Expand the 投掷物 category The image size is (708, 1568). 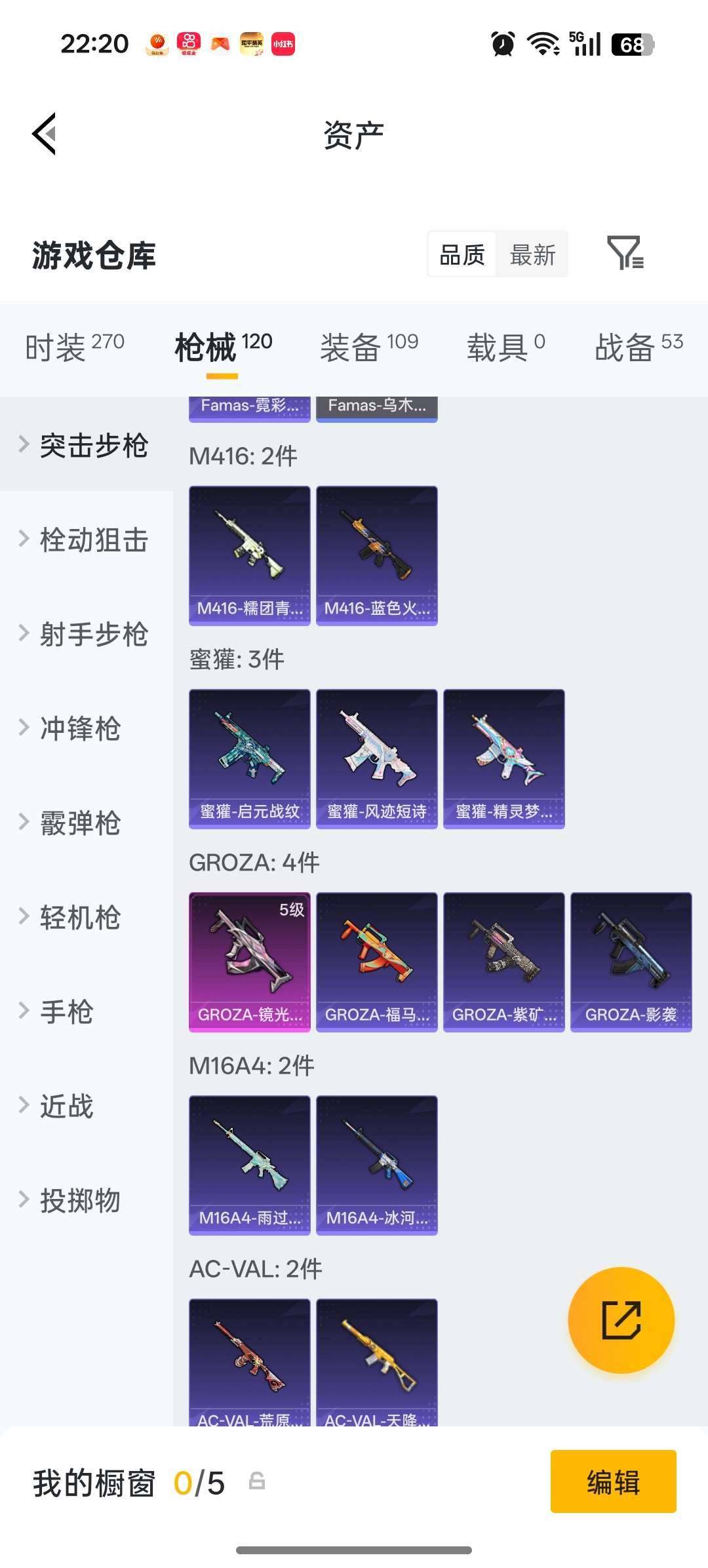[x=79, y=1201]
